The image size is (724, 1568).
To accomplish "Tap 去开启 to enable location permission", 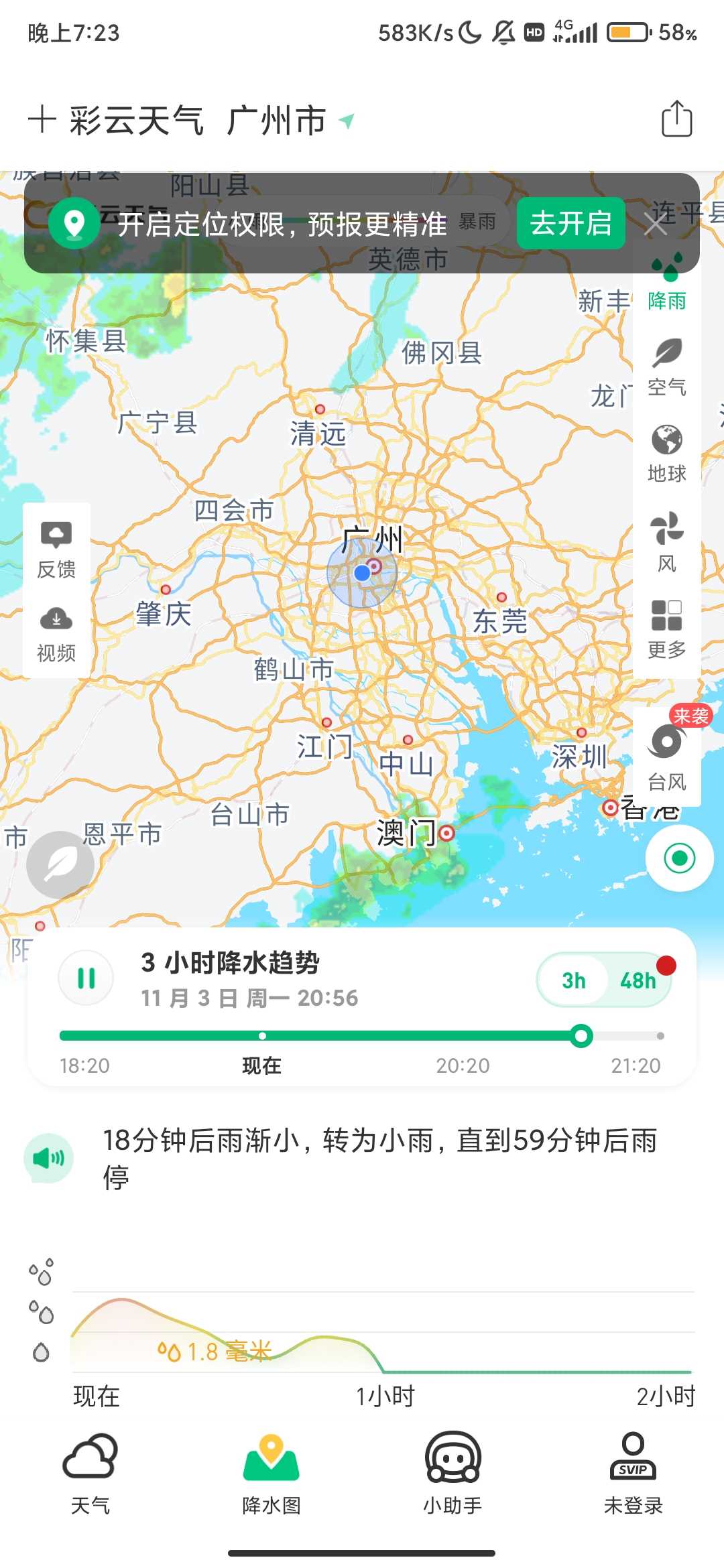I will (x=570, y=223).
